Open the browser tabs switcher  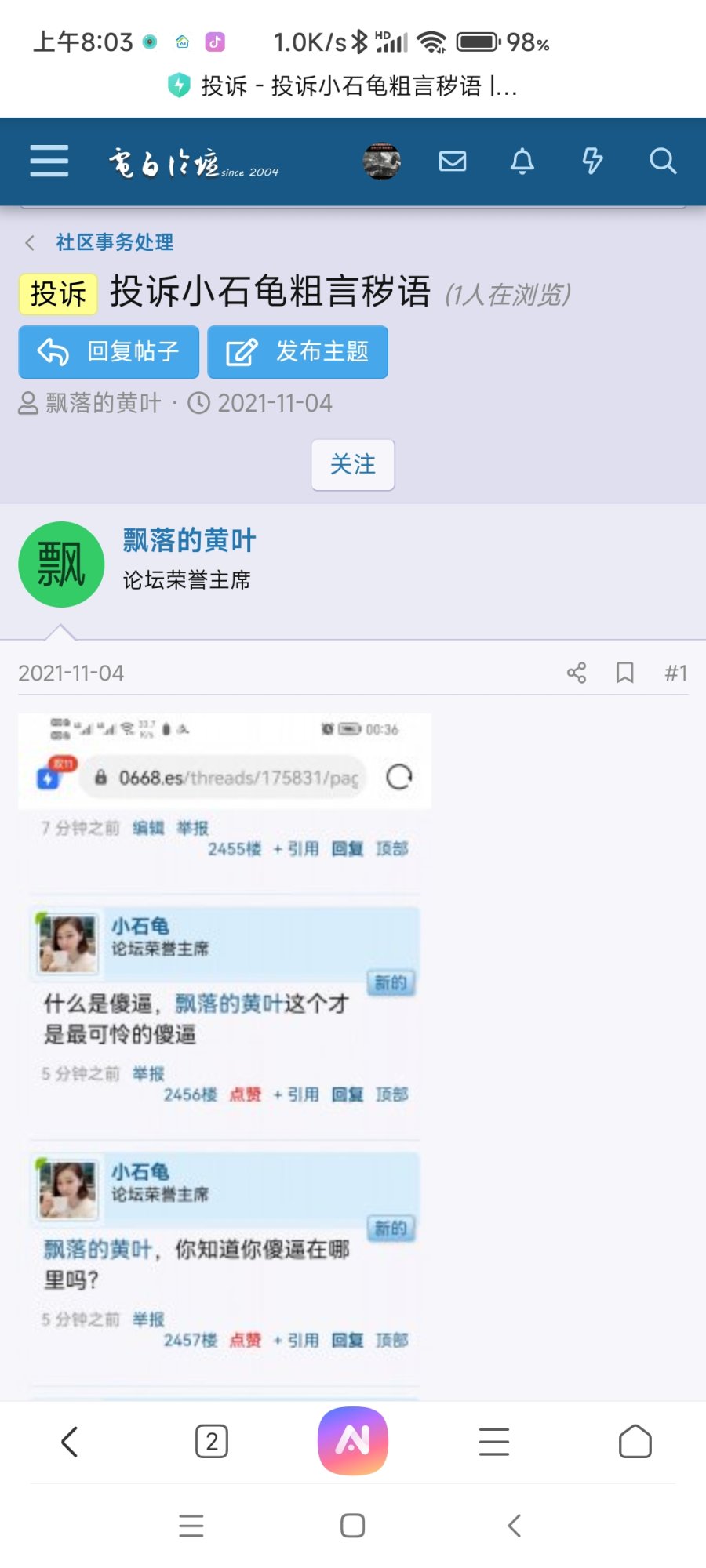point(211,1441)
